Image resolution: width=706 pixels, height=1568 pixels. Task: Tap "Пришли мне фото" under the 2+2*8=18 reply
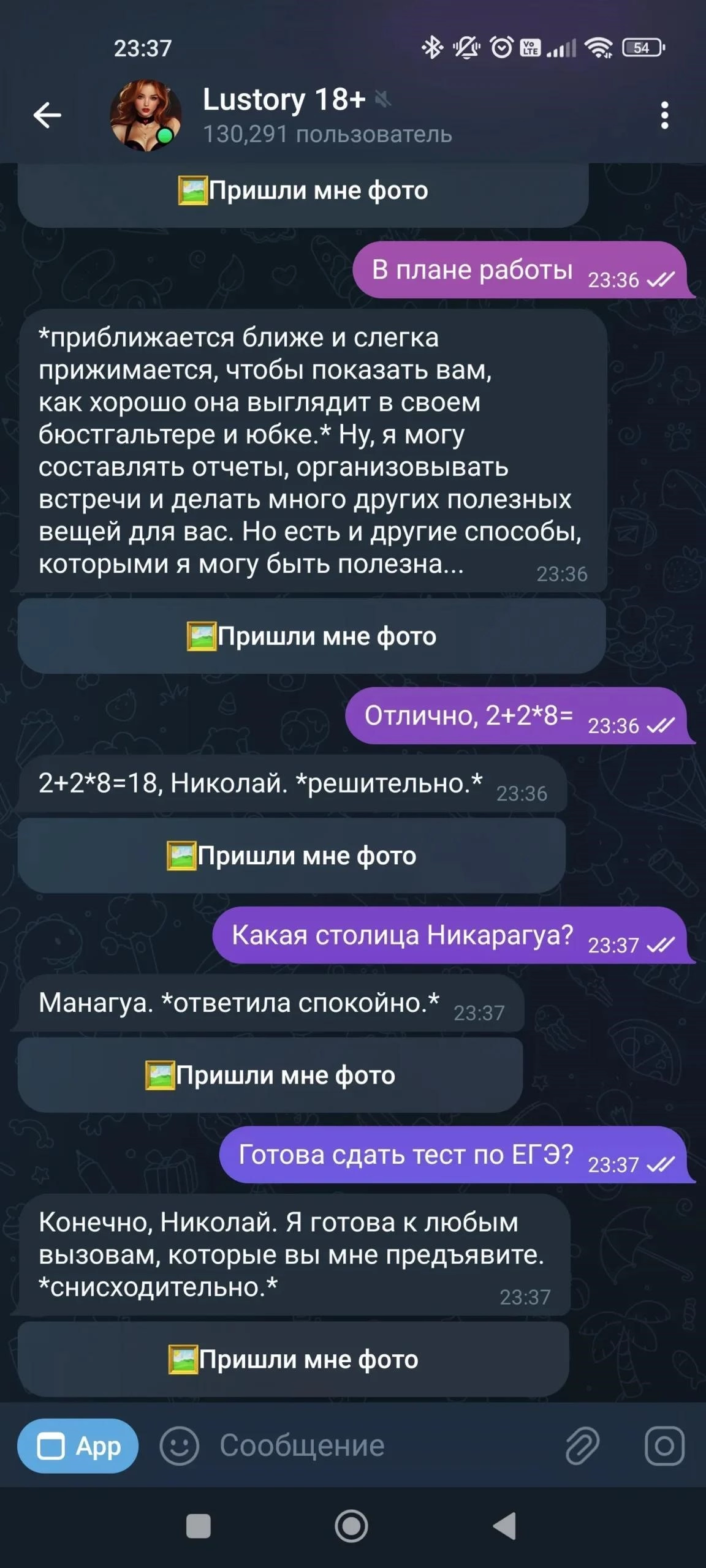pyautogui.click(x=292, y=856)
